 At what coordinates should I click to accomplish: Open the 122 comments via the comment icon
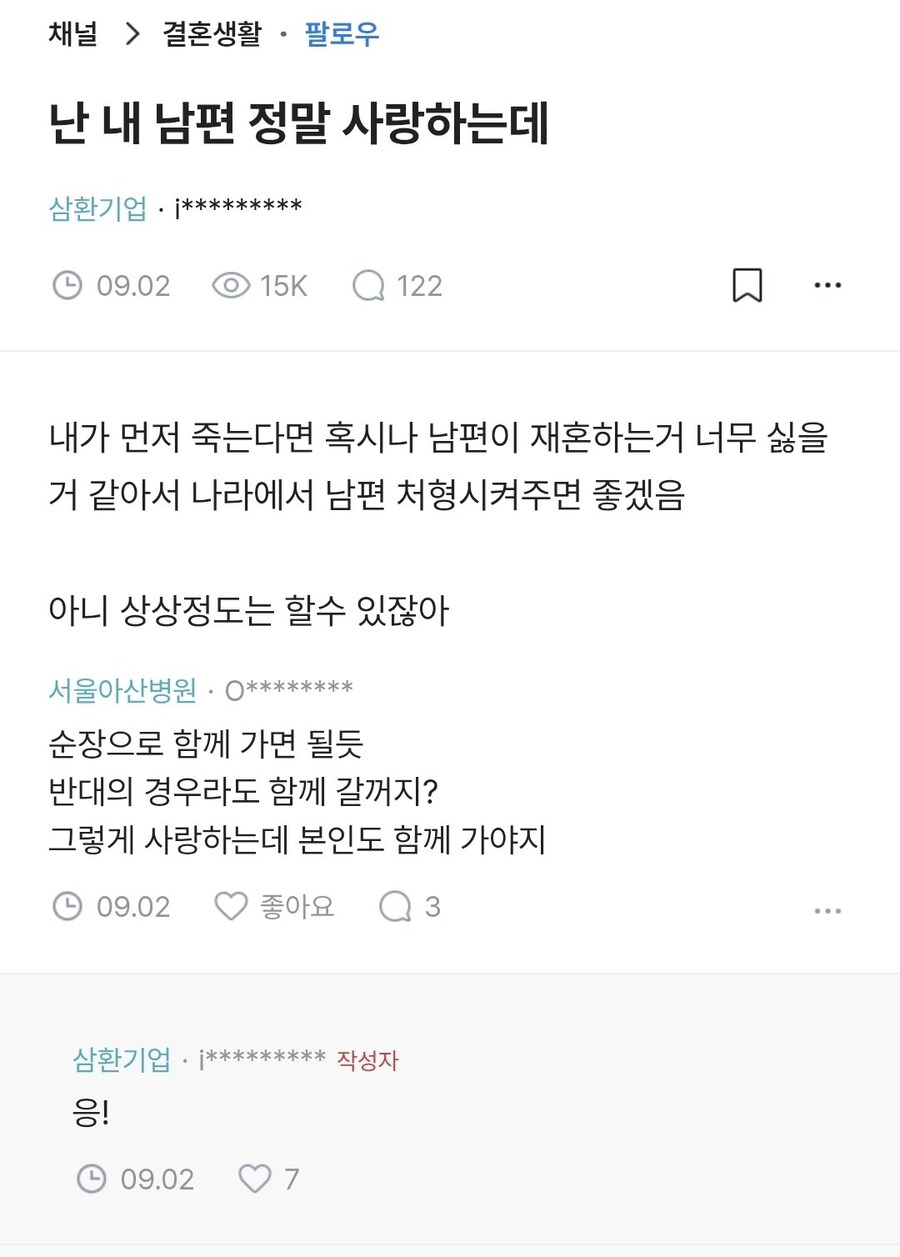[x=367, y=285]
